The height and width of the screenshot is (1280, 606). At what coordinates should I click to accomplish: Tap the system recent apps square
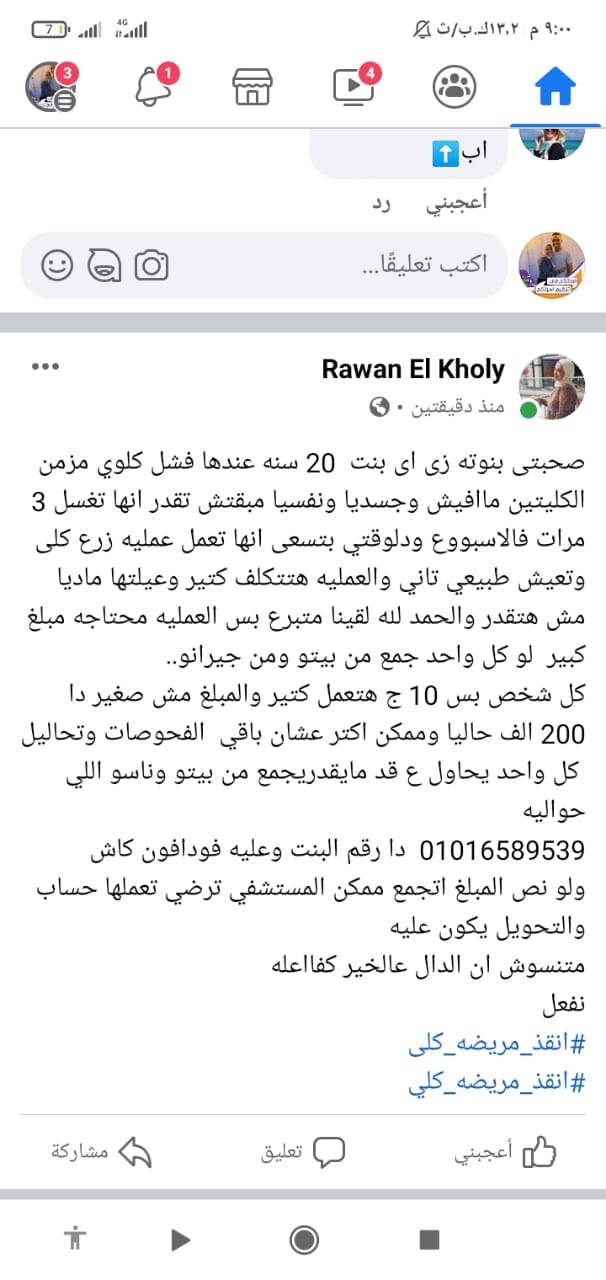tap(430, 1240)
